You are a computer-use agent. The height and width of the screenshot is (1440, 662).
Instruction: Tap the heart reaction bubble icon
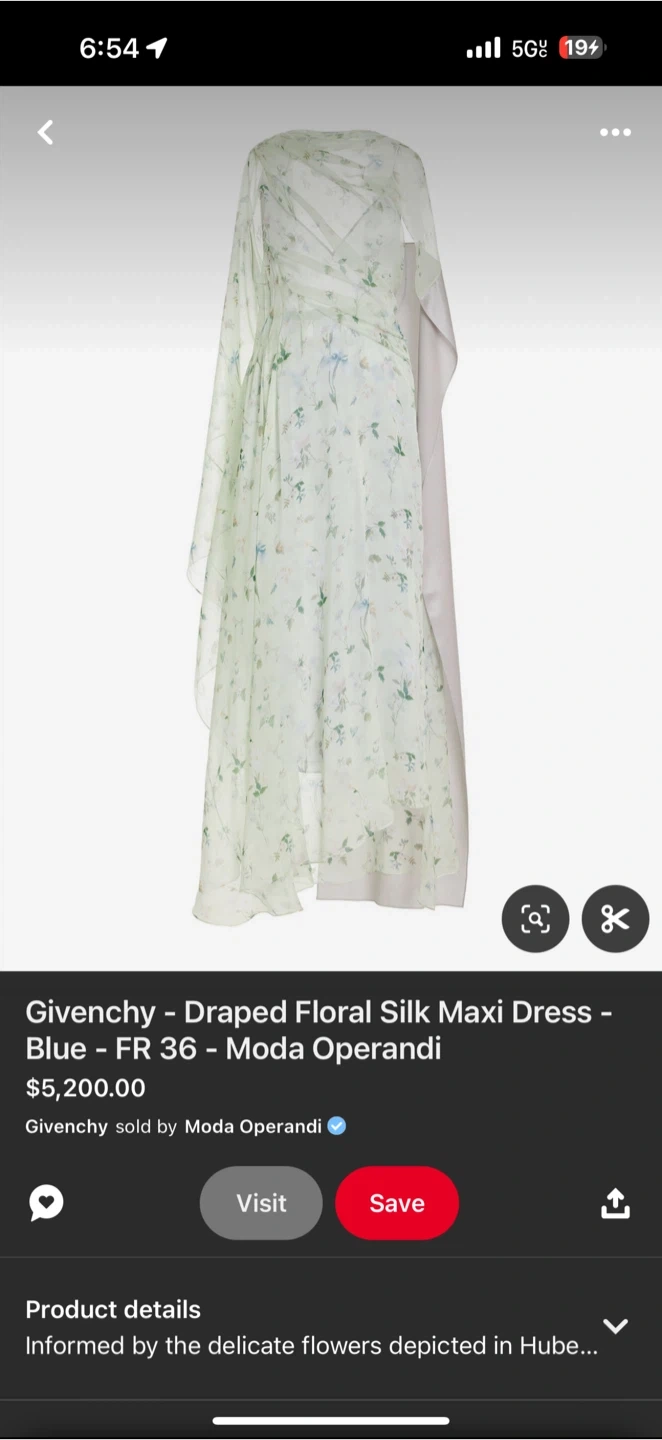46,1203
